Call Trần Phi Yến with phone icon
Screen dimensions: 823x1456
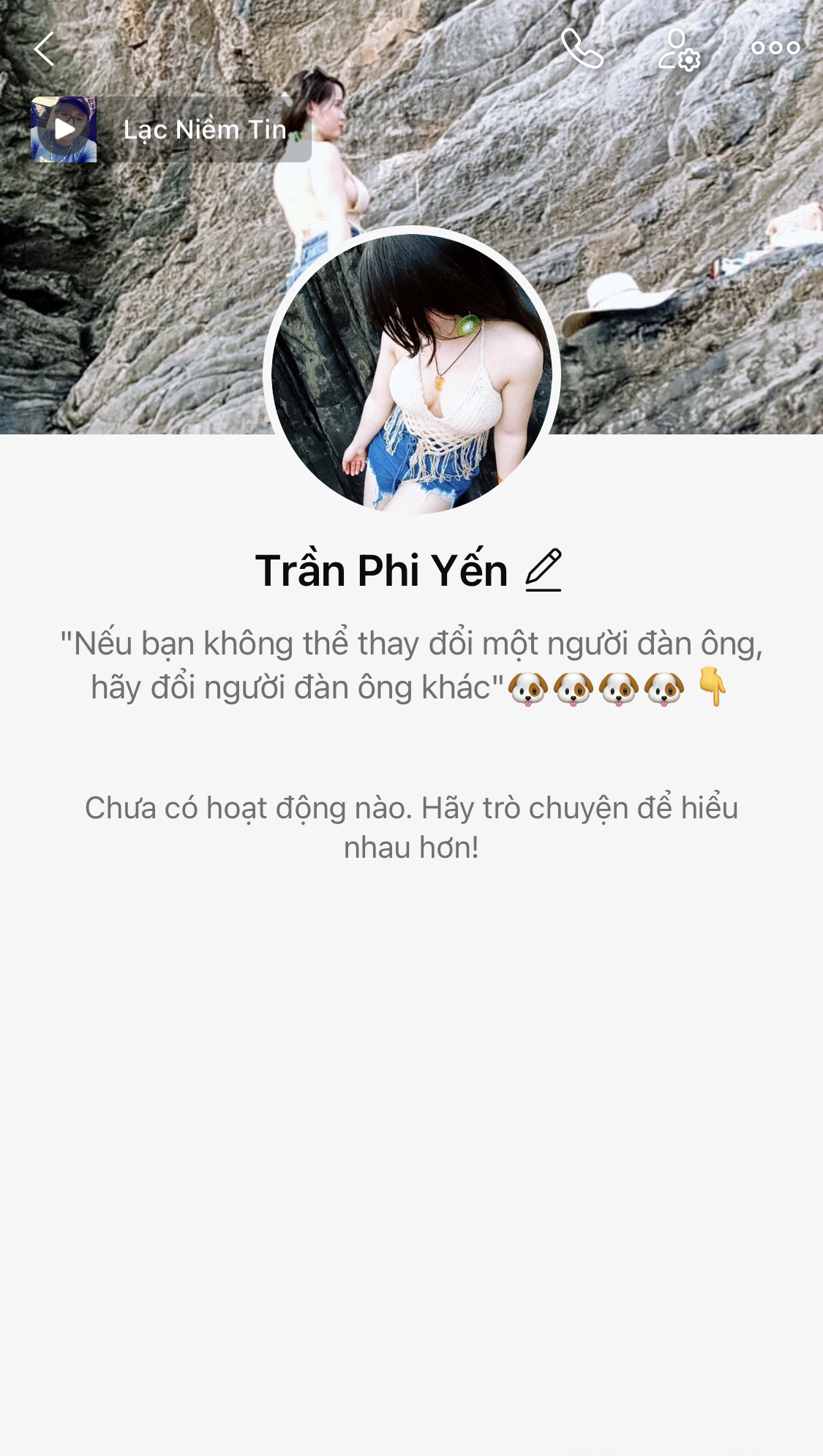pyautogui.click(x=582, y=49)
